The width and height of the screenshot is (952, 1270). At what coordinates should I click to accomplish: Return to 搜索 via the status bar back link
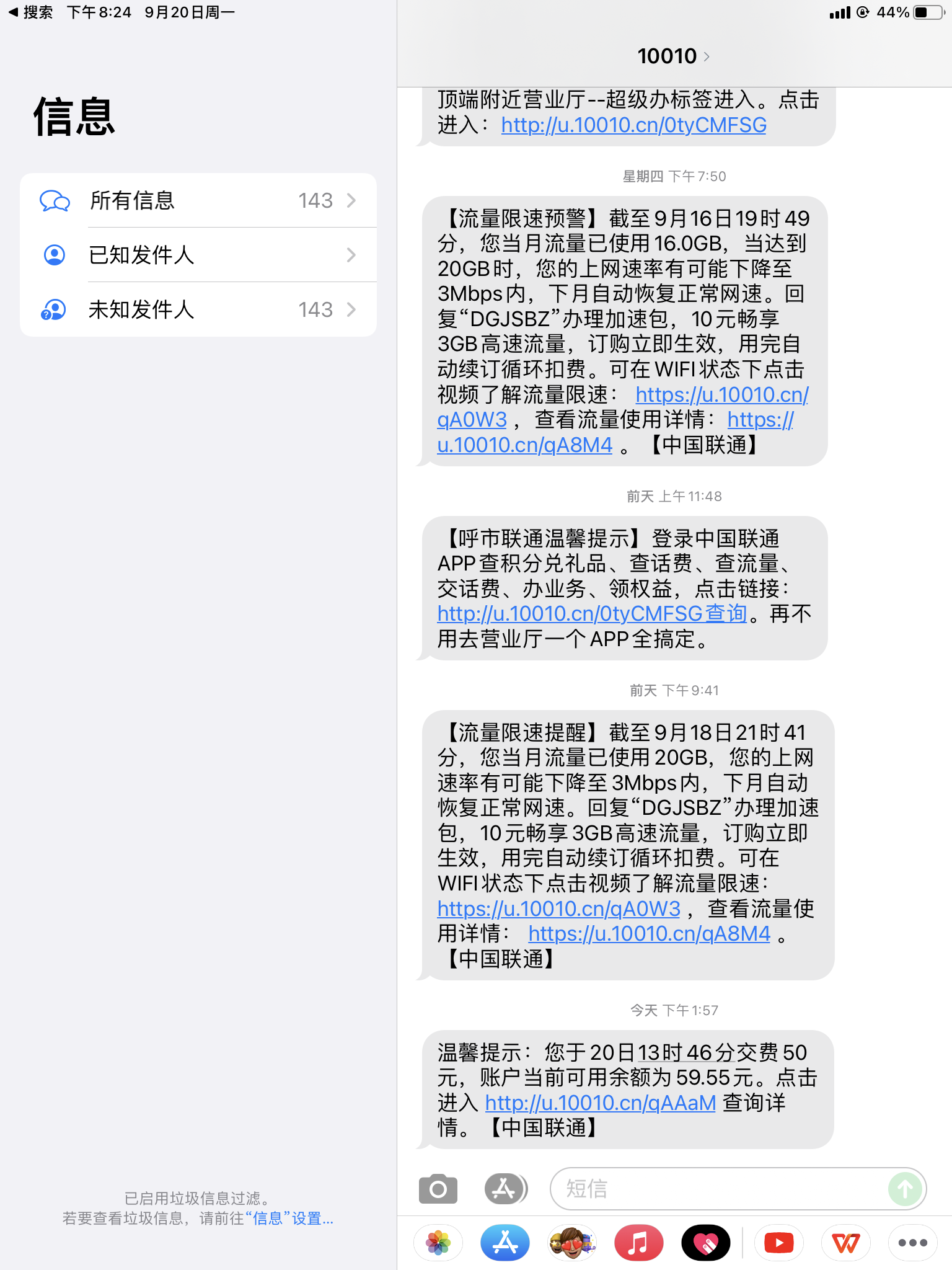pos(31,12)
